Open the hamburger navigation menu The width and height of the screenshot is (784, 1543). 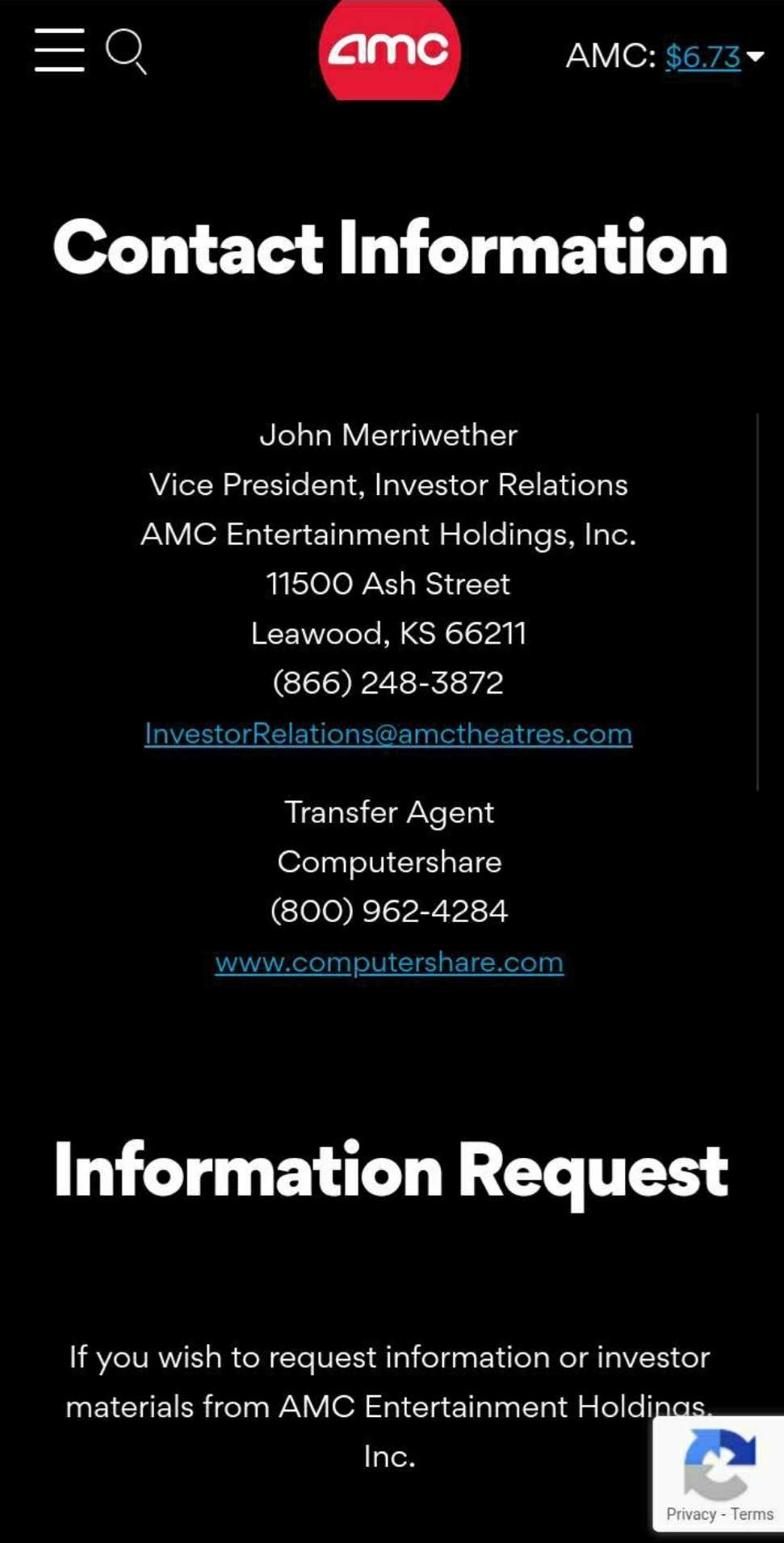coord(59,50)
